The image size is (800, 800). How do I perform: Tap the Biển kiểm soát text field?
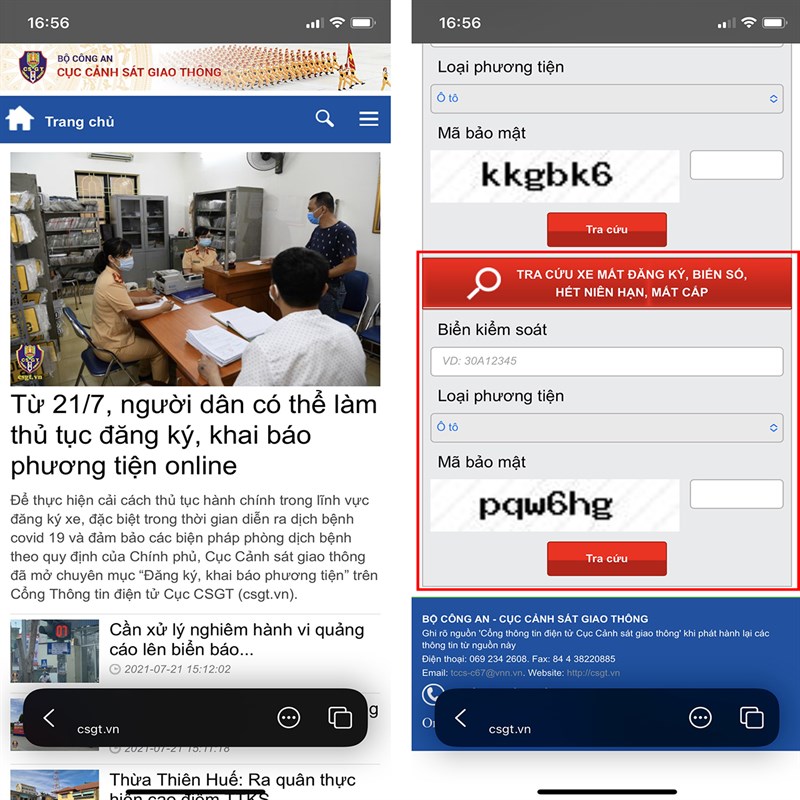(x=606, y=361)
